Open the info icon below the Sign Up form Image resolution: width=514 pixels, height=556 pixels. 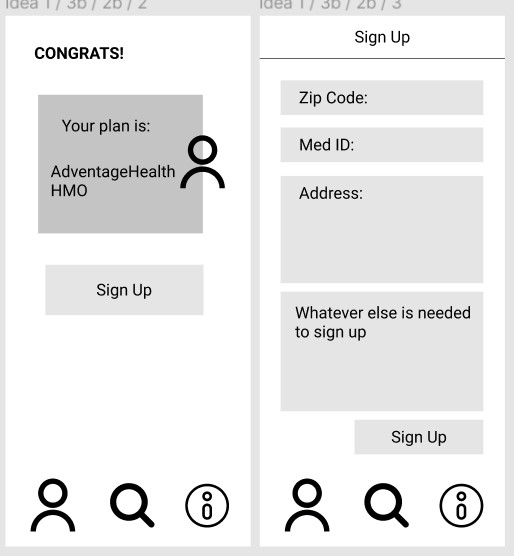(x=461, y=505)
